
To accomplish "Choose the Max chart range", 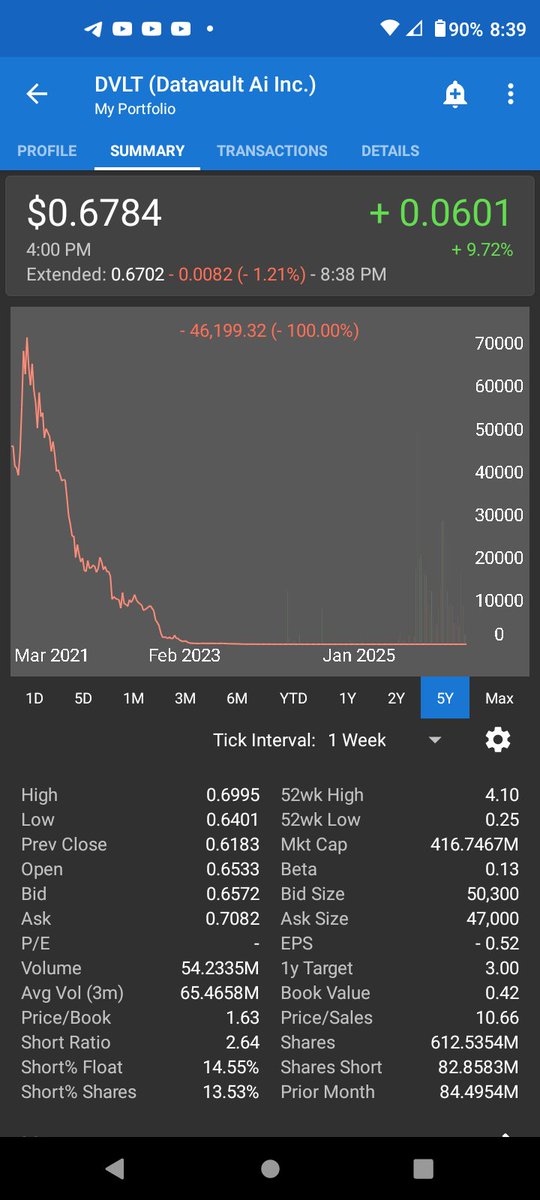I will tap(499, 698).
